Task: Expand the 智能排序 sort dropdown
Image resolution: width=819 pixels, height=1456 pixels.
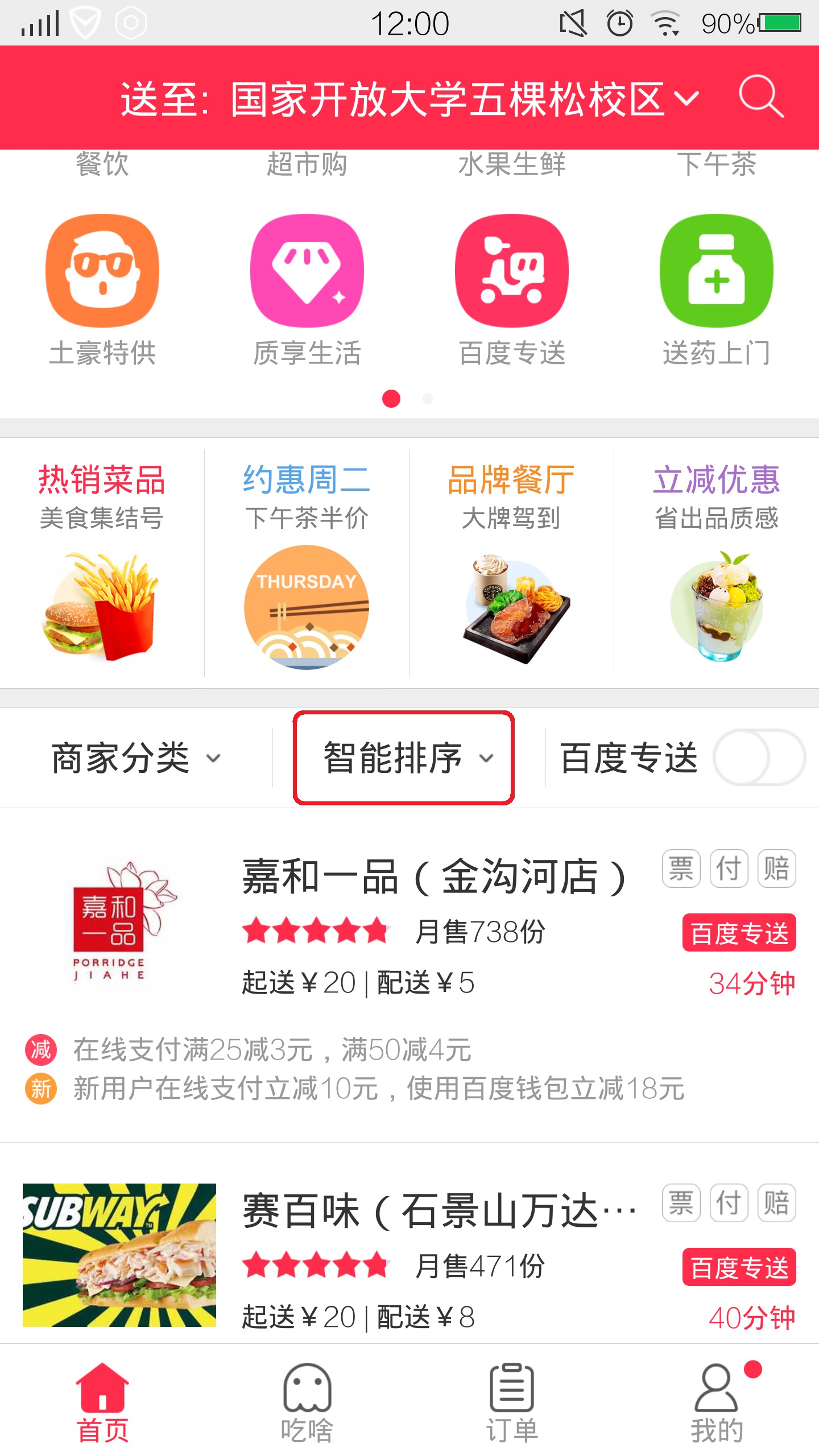Action: click(x=405, y=758)
